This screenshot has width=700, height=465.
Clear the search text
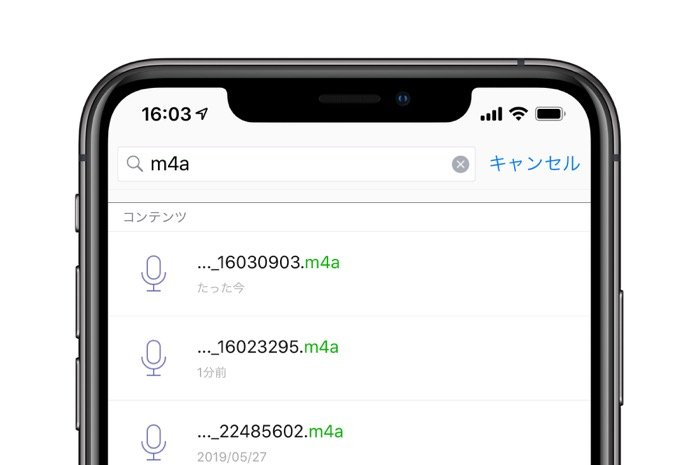pyautogui.click(x=460, y=164)
